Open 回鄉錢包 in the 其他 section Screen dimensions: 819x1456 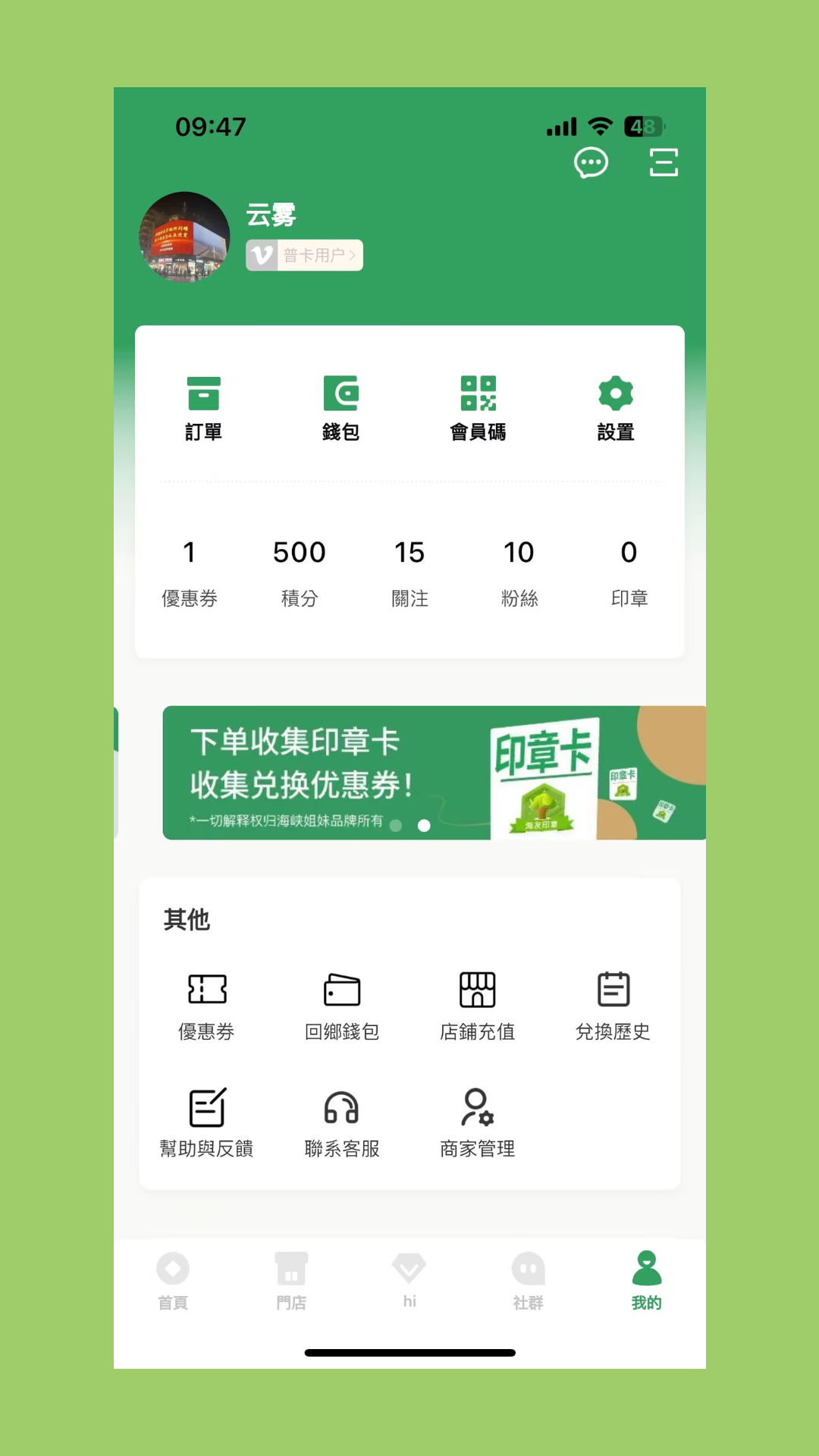341,1006
